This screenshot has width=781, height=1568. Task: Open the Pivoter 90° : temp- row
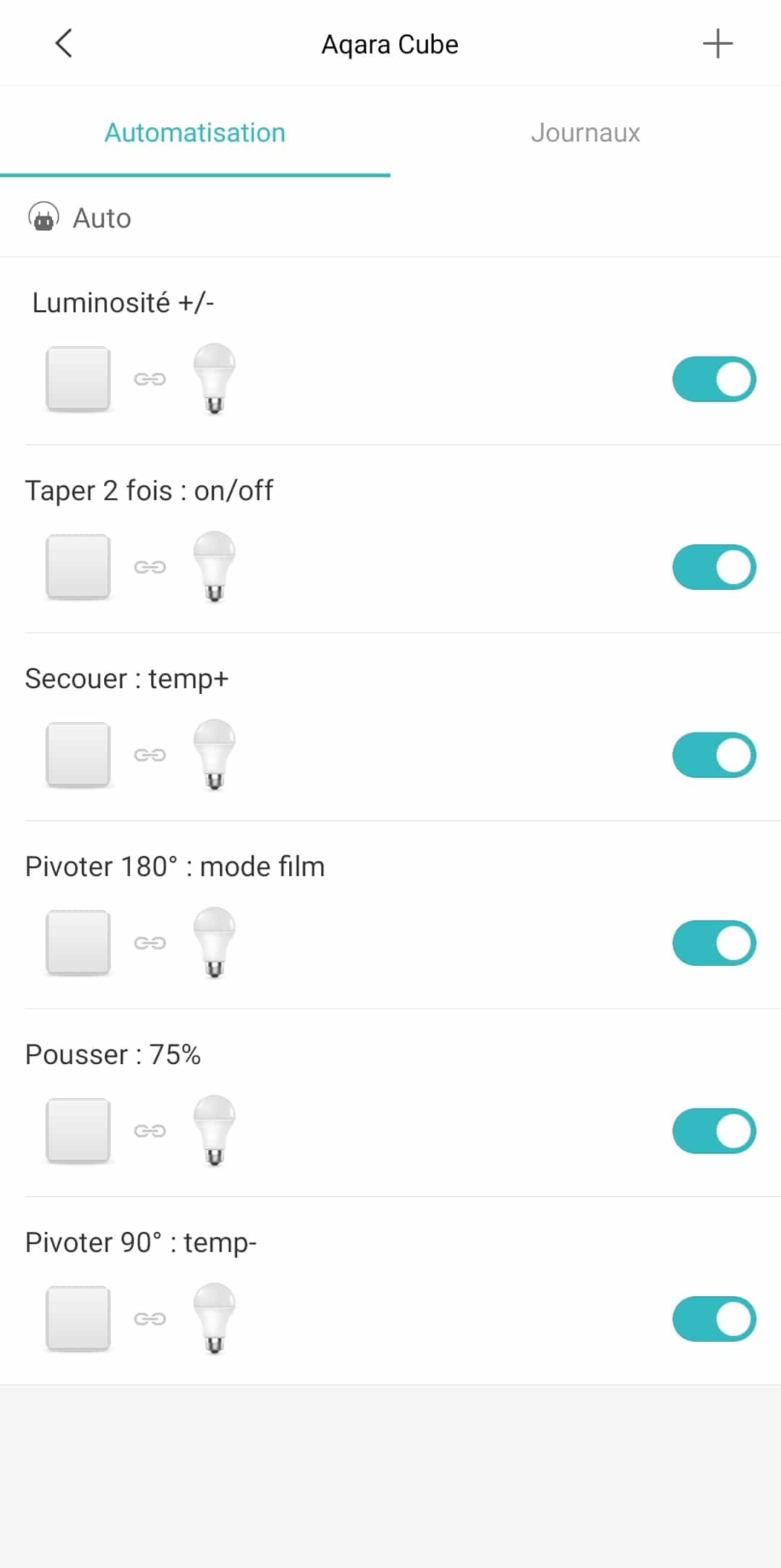pos(340,1291)
